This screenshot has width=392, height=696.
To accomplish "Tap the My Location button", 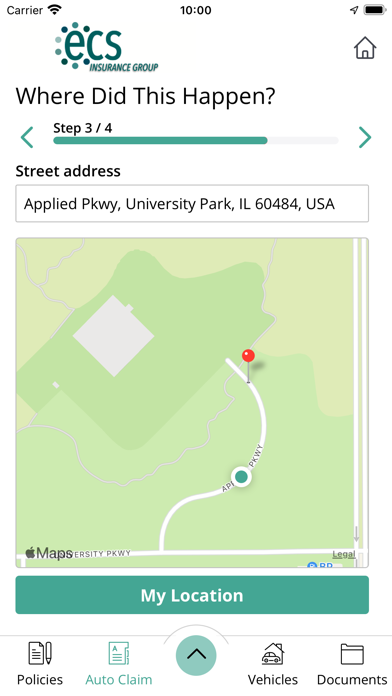I will coord(192,595).
